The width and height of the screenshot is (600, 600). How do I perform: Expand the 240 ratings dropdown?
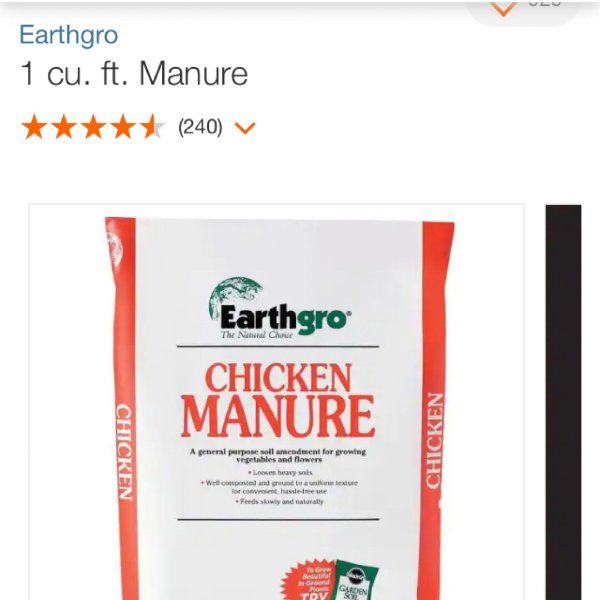[244, 128]
